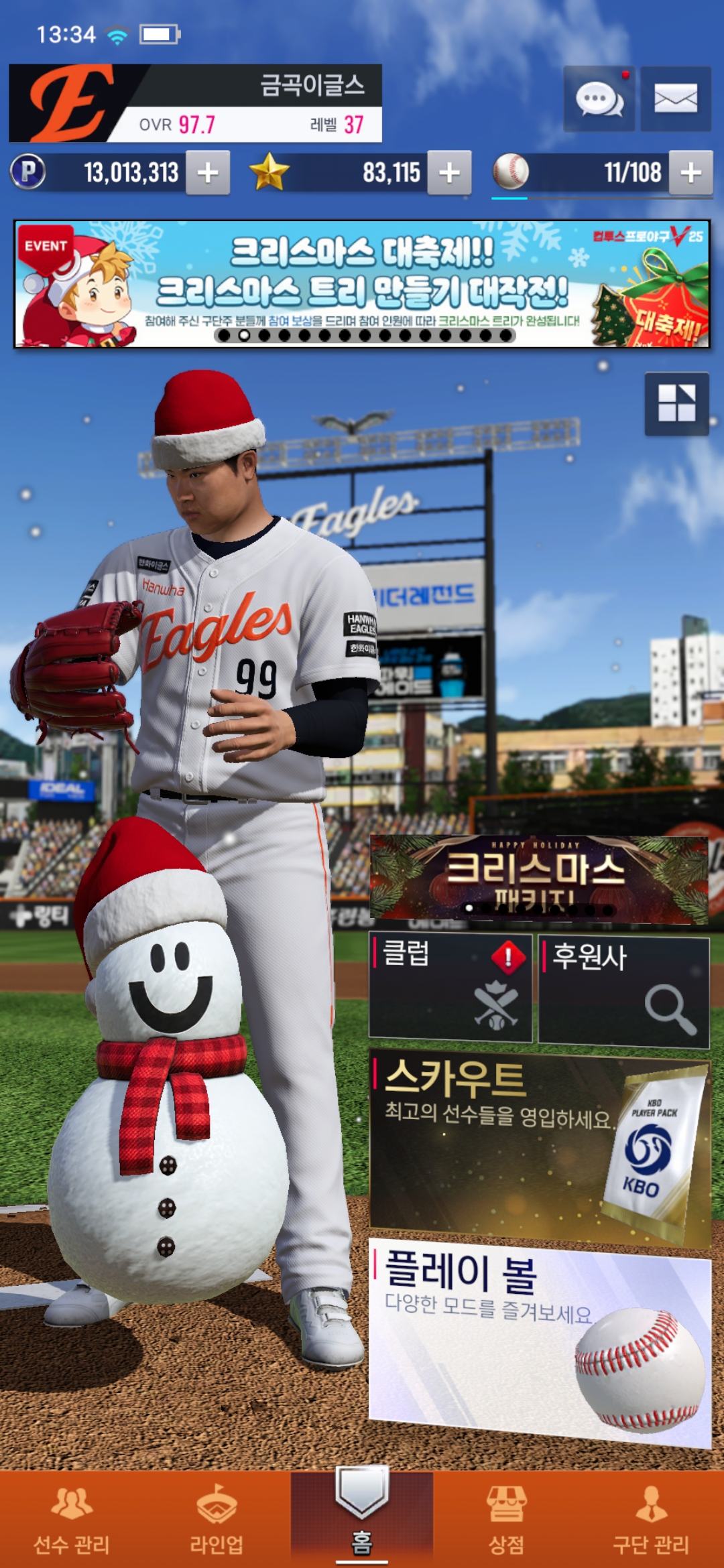This screenshot has height=1568, width=724.
Task: View the 금곡이글스 team profile
Action: pos(194,103)
